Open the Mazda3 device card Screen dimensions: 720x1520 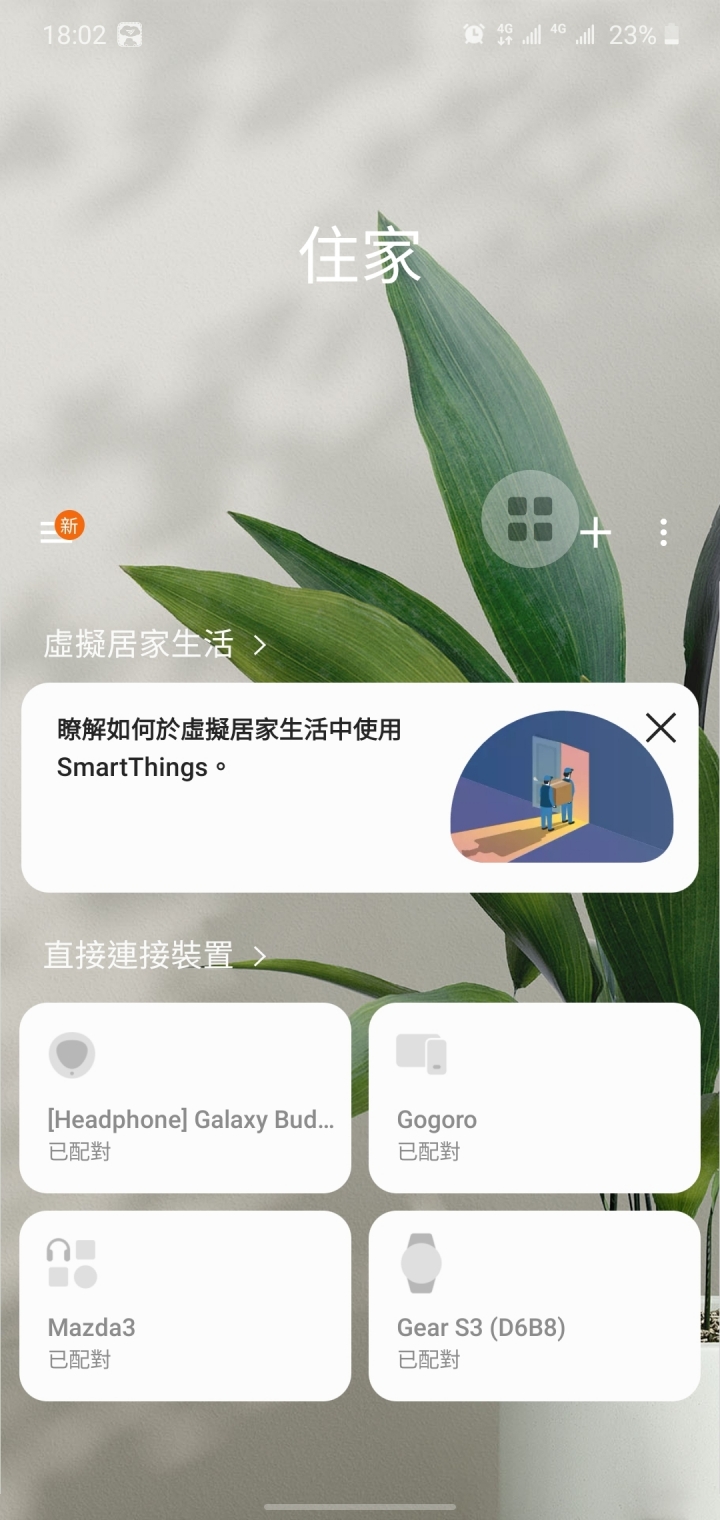(x=185, y=1306)
